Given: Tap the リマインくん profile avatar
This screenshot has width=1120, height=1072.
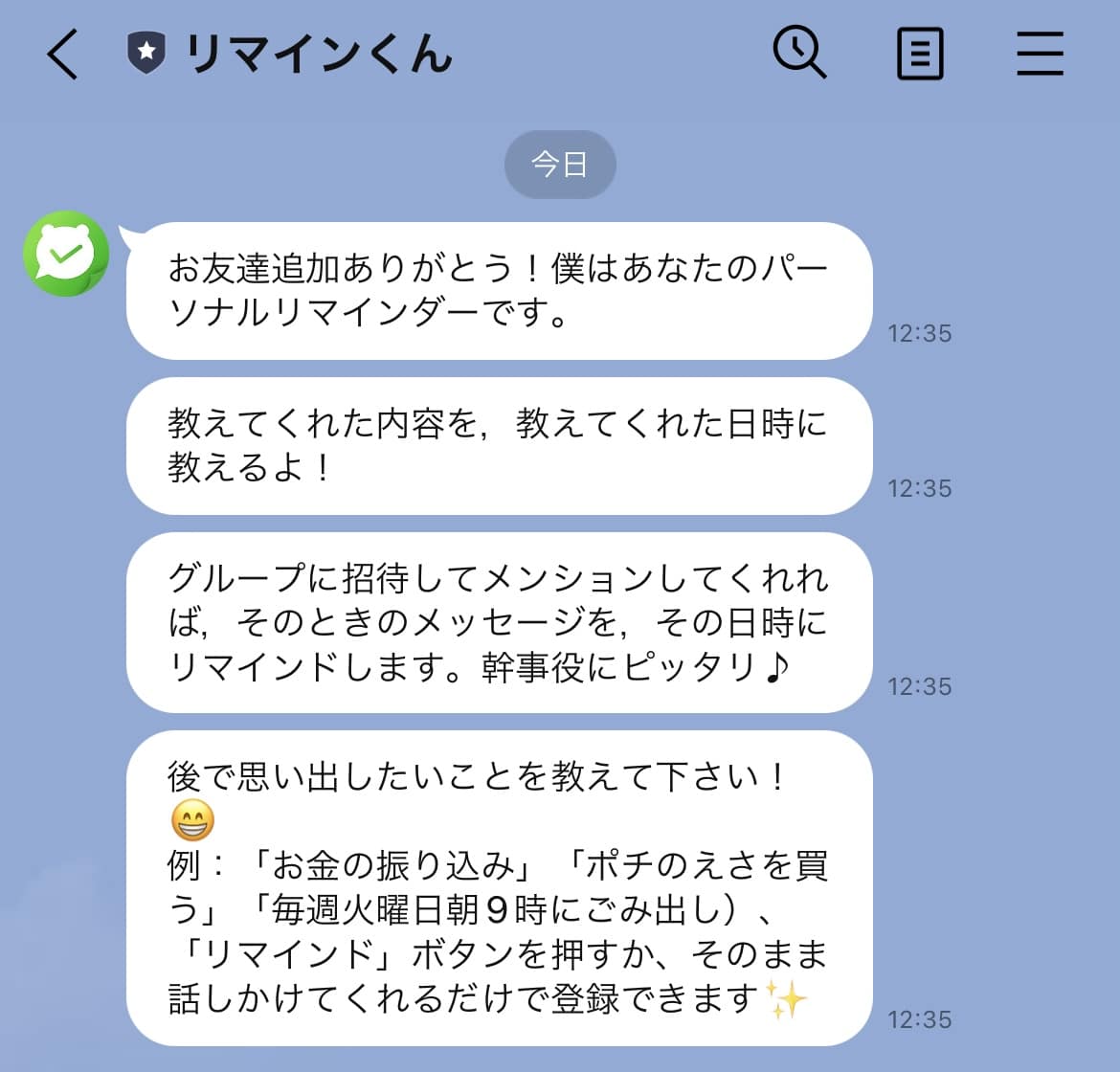Looking at the screenshot, I should click(66, 254).
